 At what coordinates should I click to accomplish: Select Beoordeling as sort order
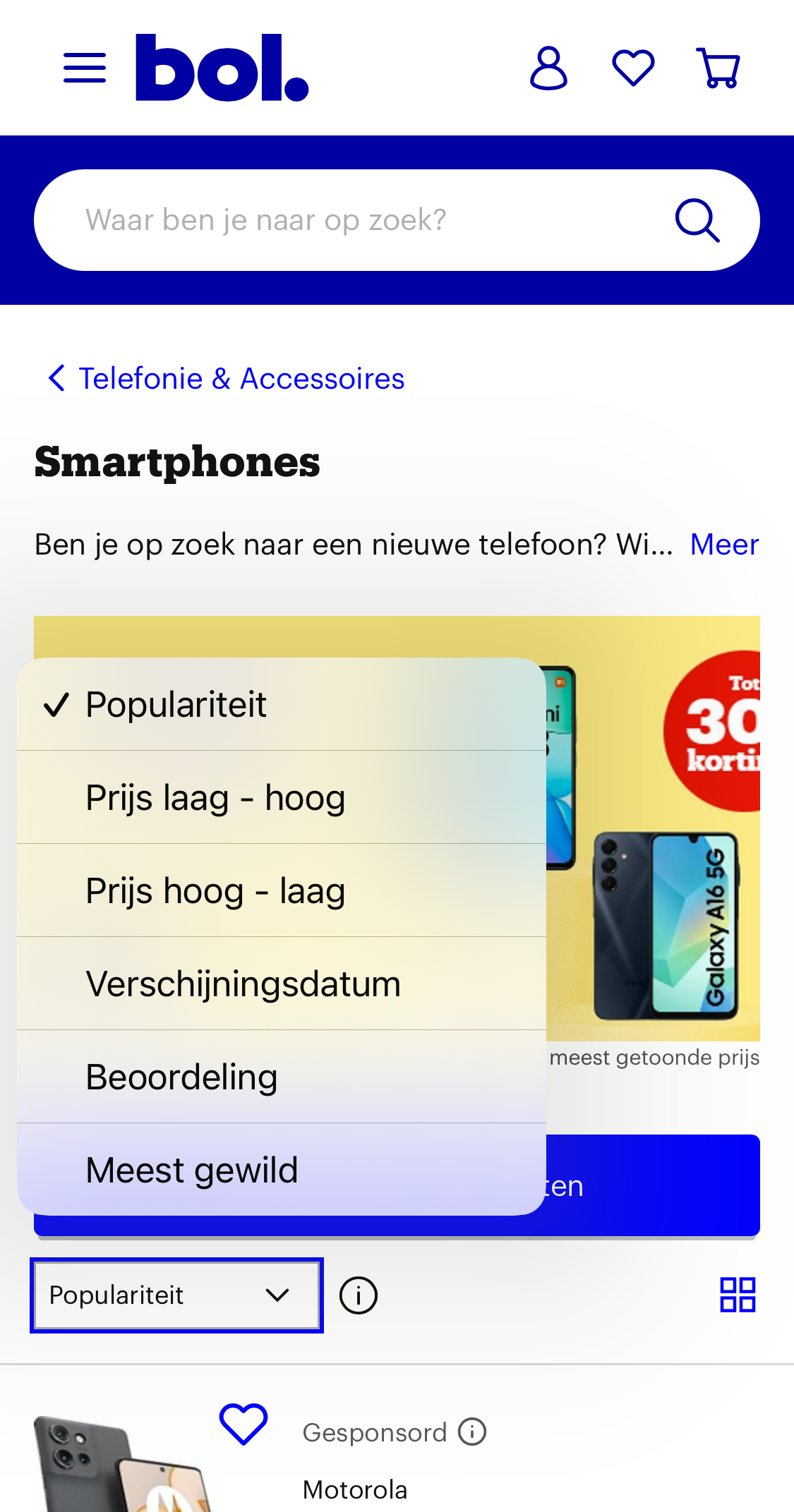(x=181, y=1076)
